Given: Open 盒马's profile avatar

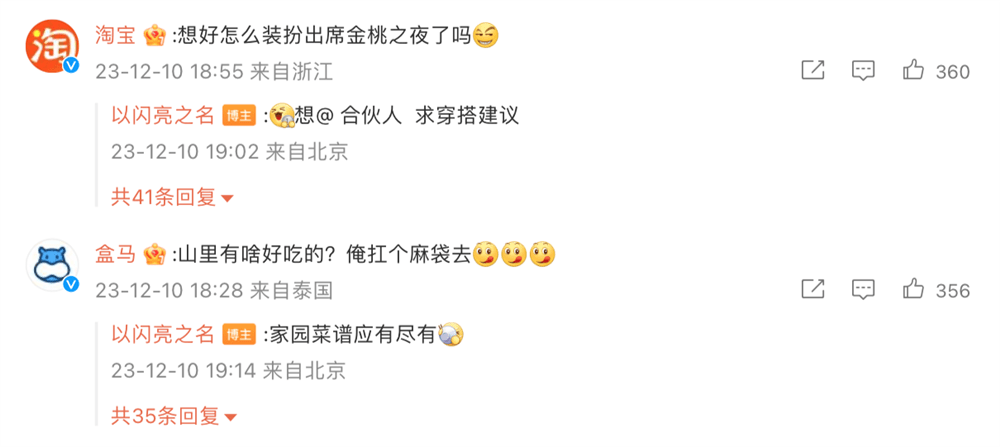Looking at the screenshot, I should (51, 266).
